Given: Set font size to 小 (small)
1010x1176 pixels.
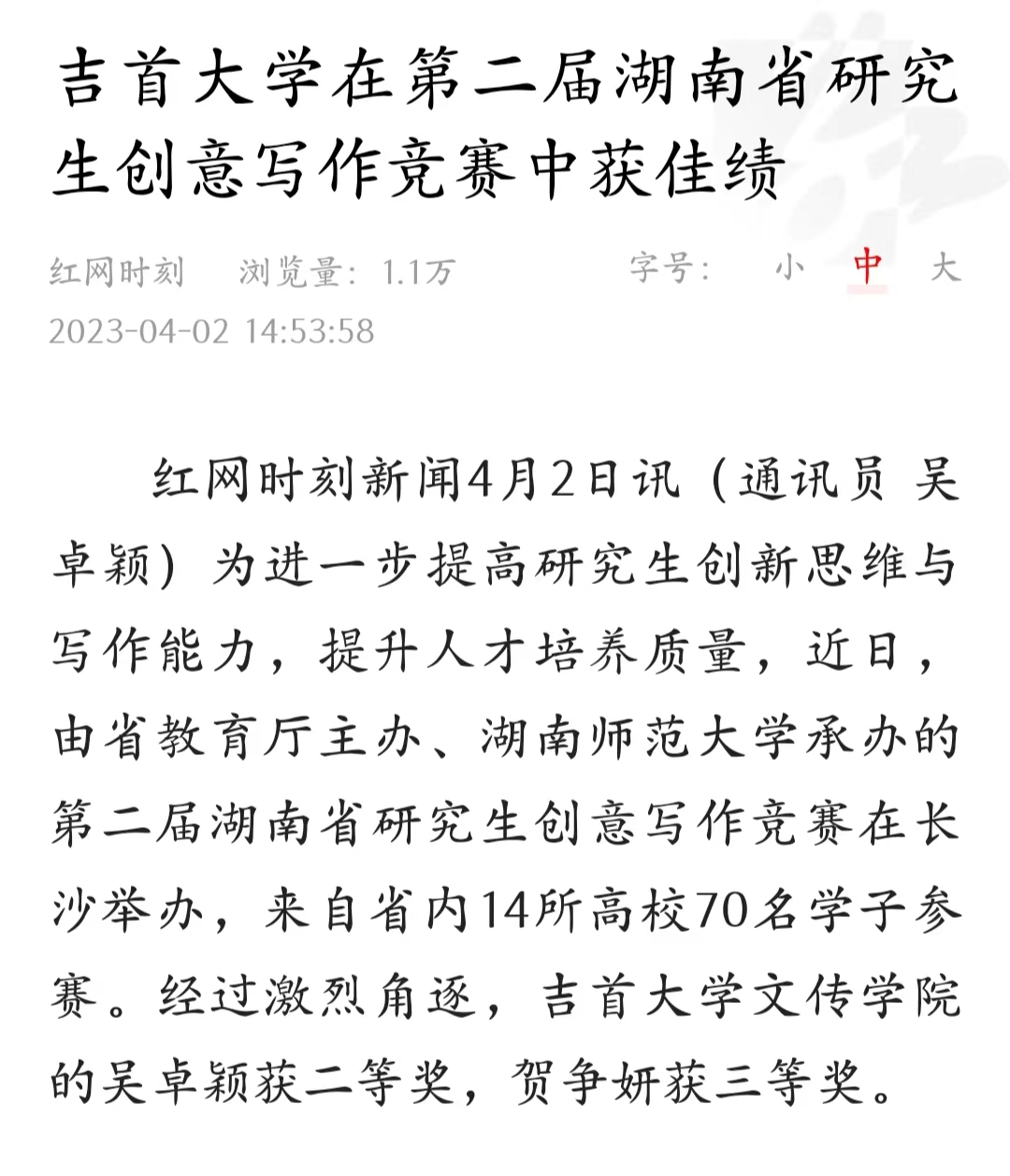Looking at the screenshot, I should (x=789, y=269).
